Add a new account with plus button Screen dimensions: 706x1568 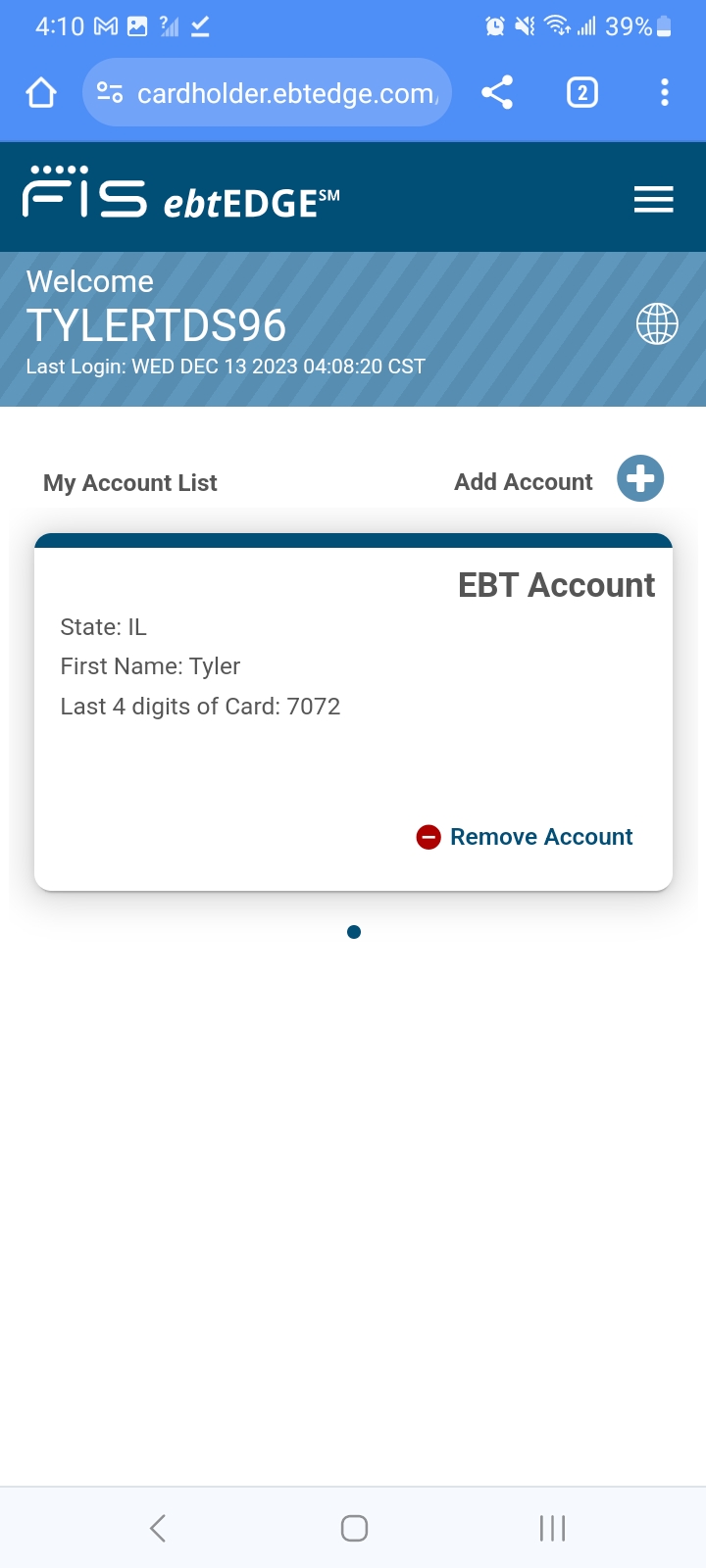point(640,479)
